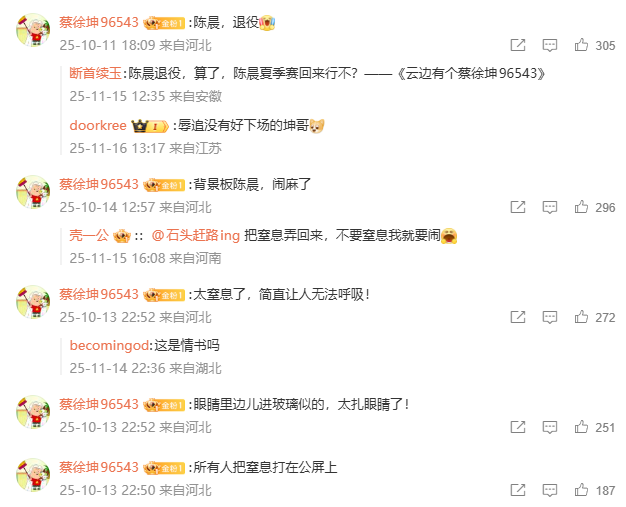Open replies for "背景板陈晨，闹麻了" via its comment icon
Screen dimensions: 626x507
(550, 207)
